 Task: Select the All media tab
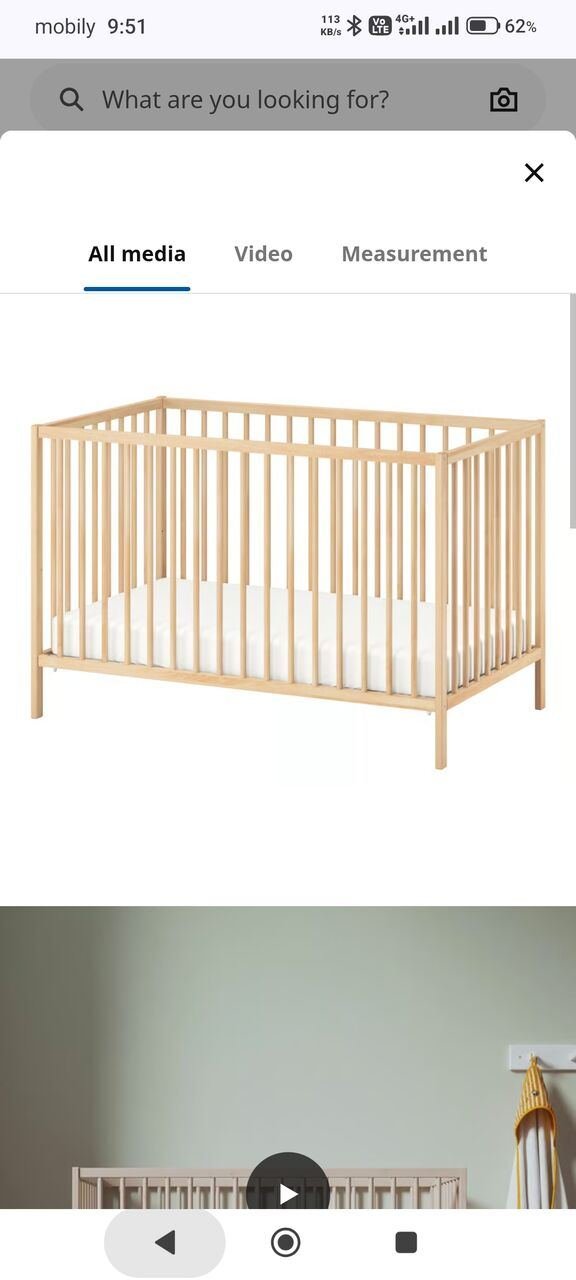tap(137, 254)
